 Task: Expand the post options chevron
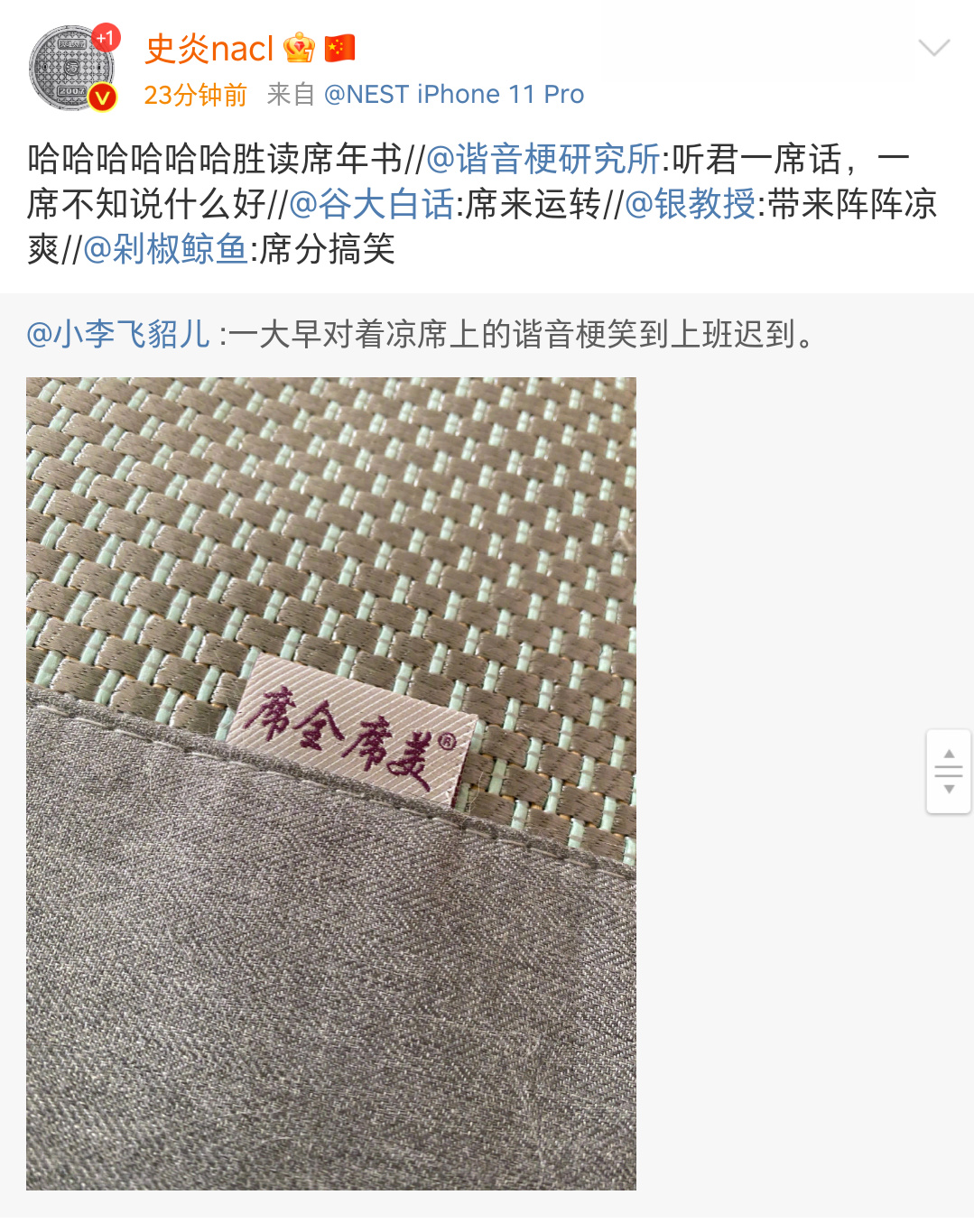coord(933,48)
